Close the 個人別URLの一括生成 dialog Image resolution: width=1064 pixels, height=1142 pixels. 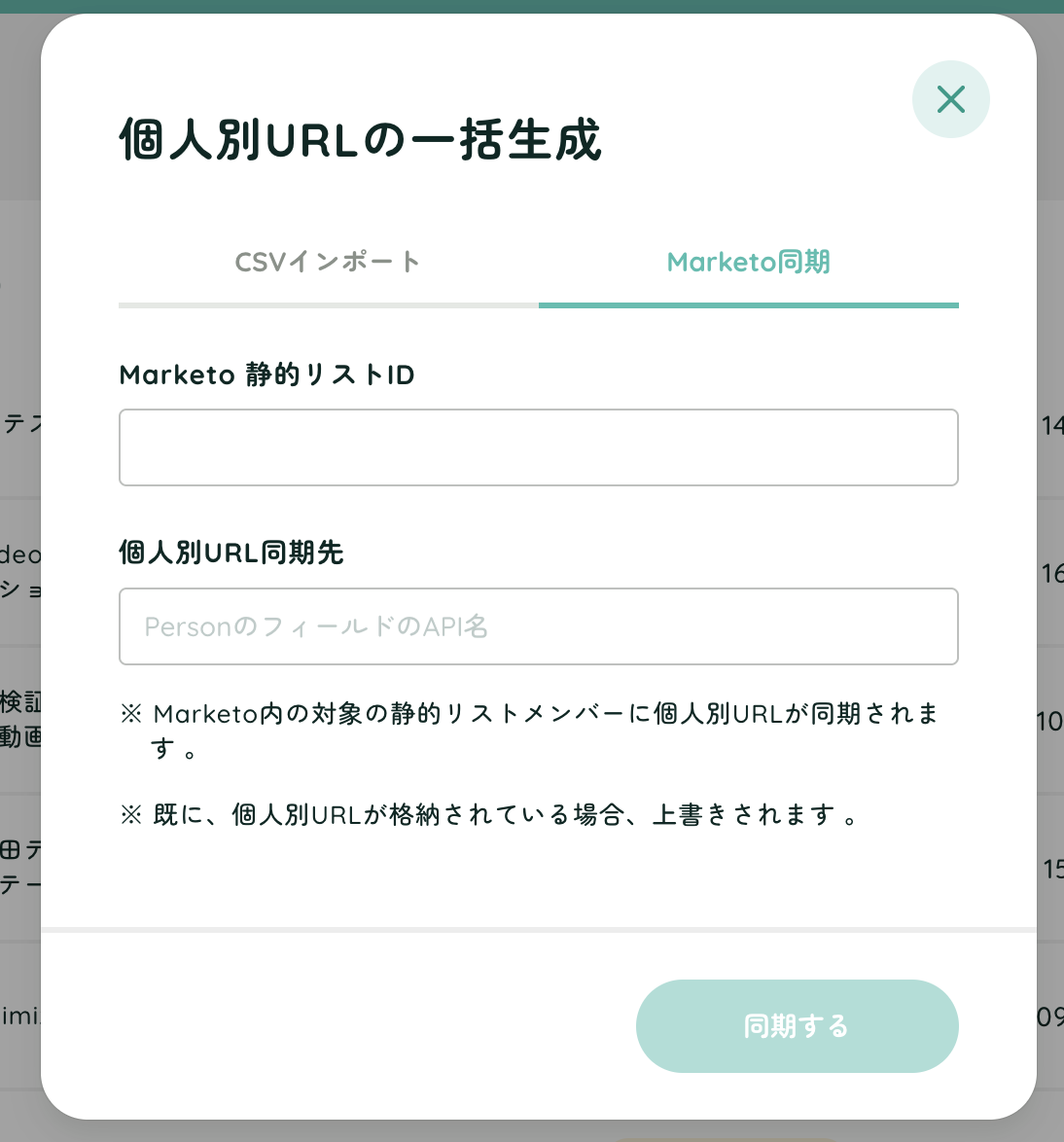pos(950,99)
